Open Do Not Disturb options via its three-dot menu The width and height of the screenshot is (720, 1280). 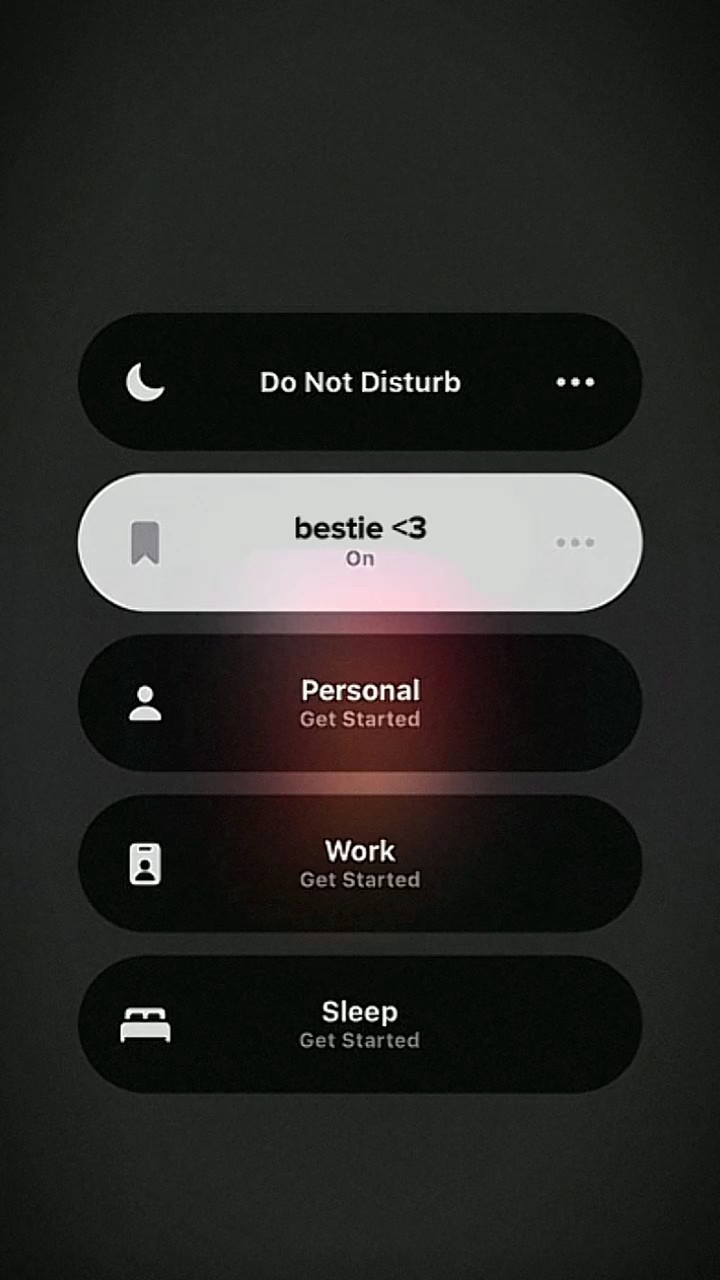[575, 382]
